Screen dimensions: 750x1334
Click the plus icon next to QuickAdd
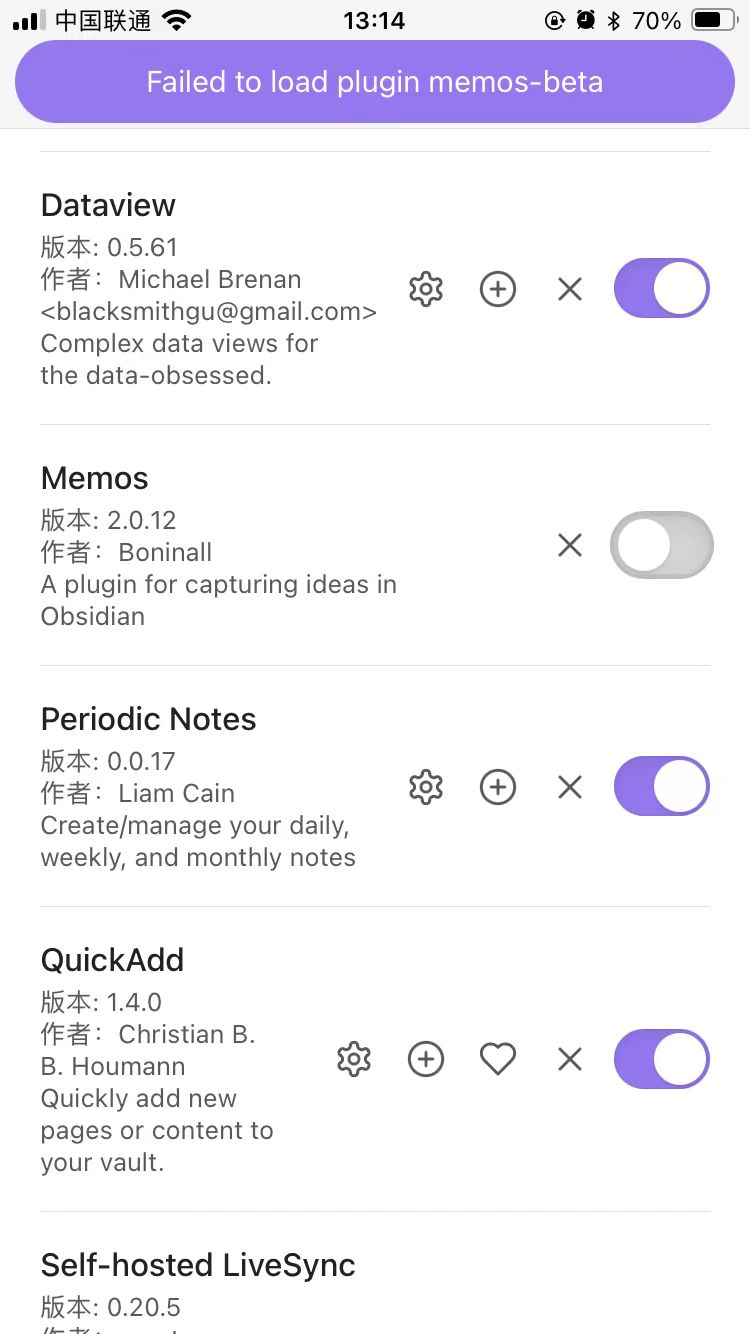[425, 1059]
